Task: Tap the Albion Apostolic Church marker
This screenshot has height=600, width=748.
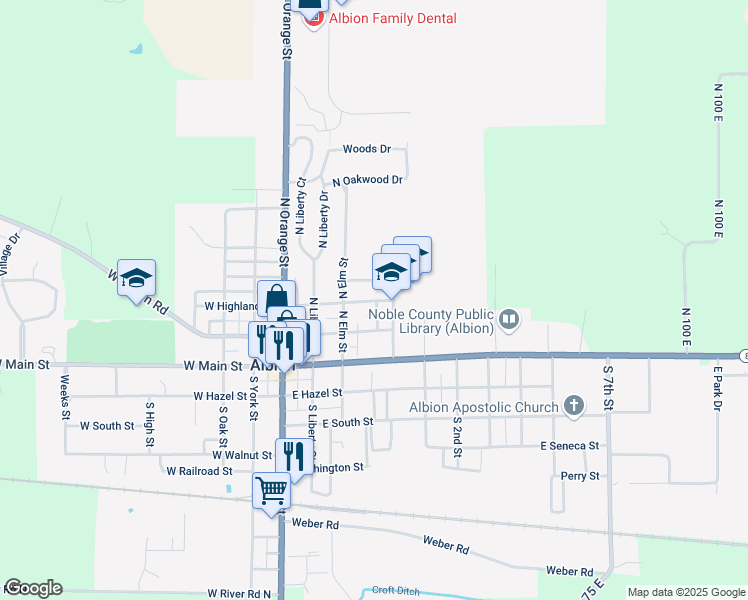Action: click(573, 406)
